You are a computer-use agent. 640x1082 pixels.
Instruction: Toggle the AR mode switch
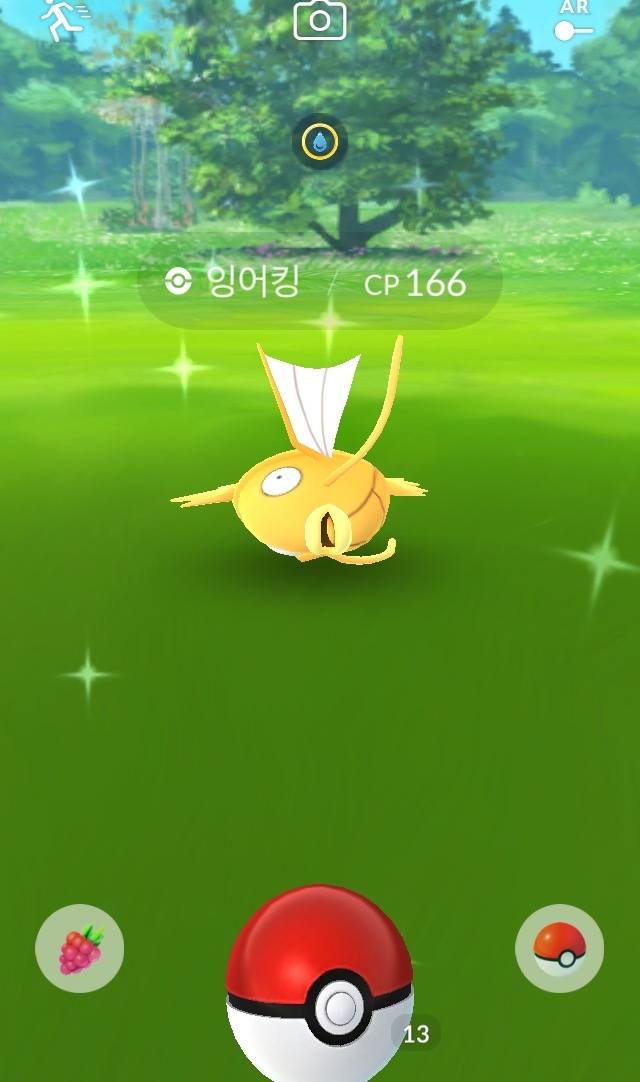[x=574, y=24]
